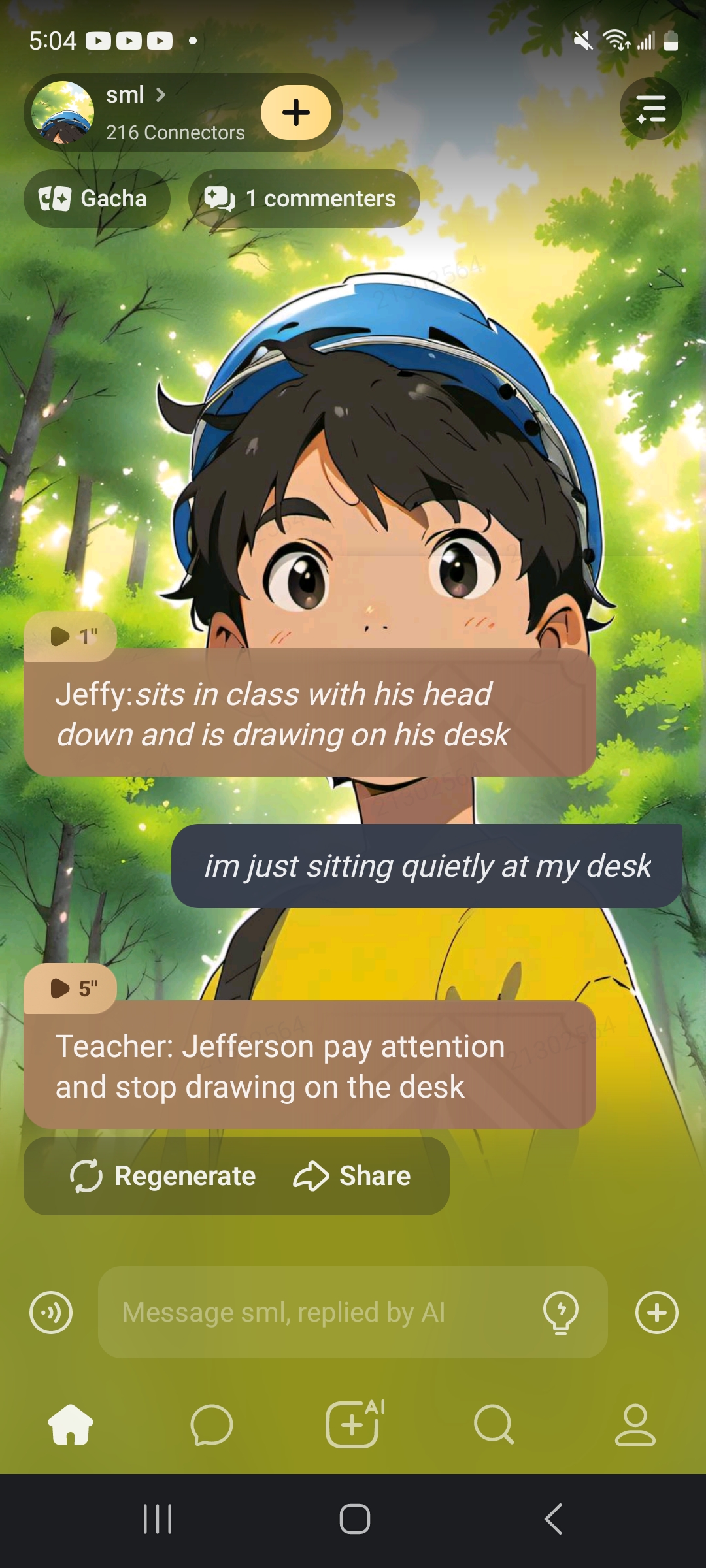Play the 1-second voice clip on Jeffy's message

click(x=71, y=636)
